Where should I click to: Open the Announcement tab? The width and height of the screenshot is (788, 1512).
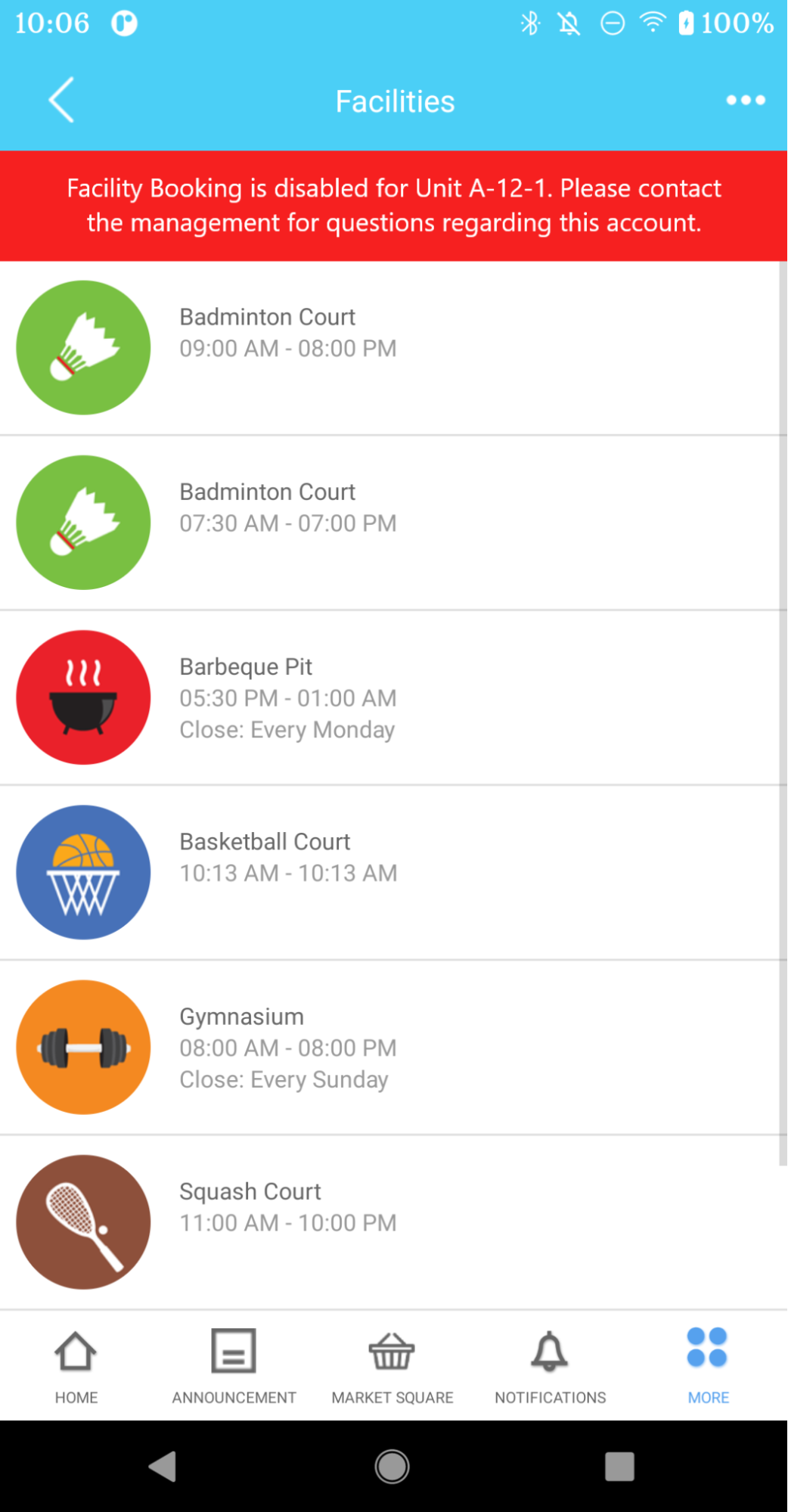234,1366
